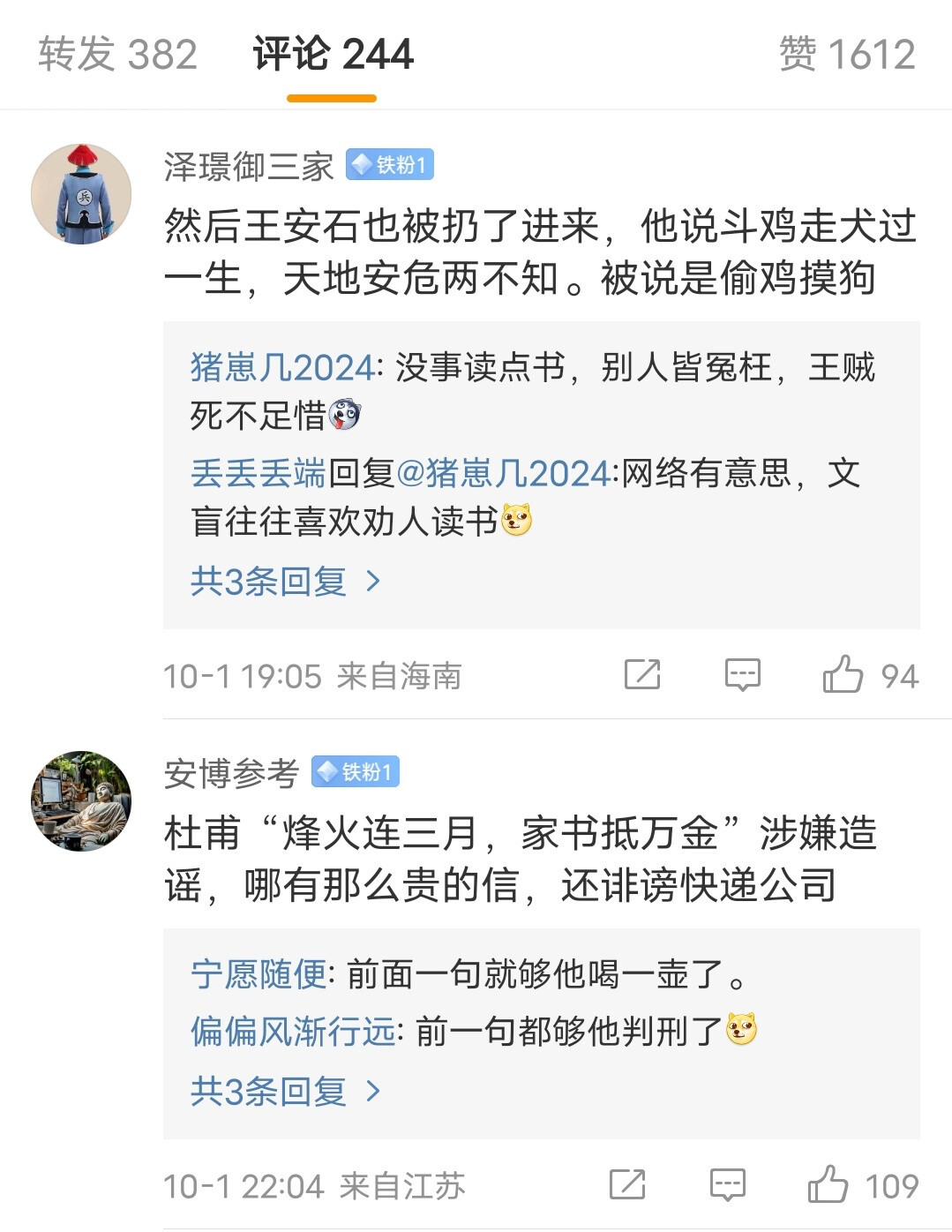Open username 泽璟御三家
This screenshot has width=952, height=1232.
point(249,166)
